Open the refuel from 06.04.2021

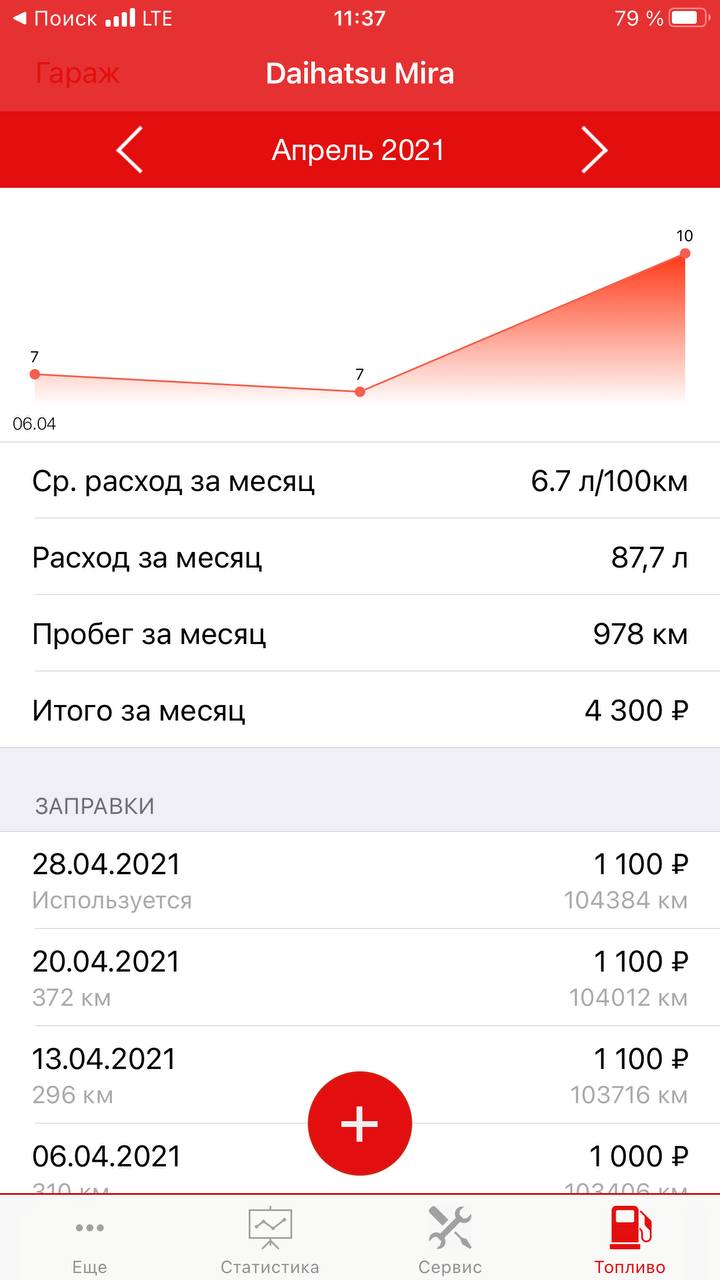pos(360,1158)
